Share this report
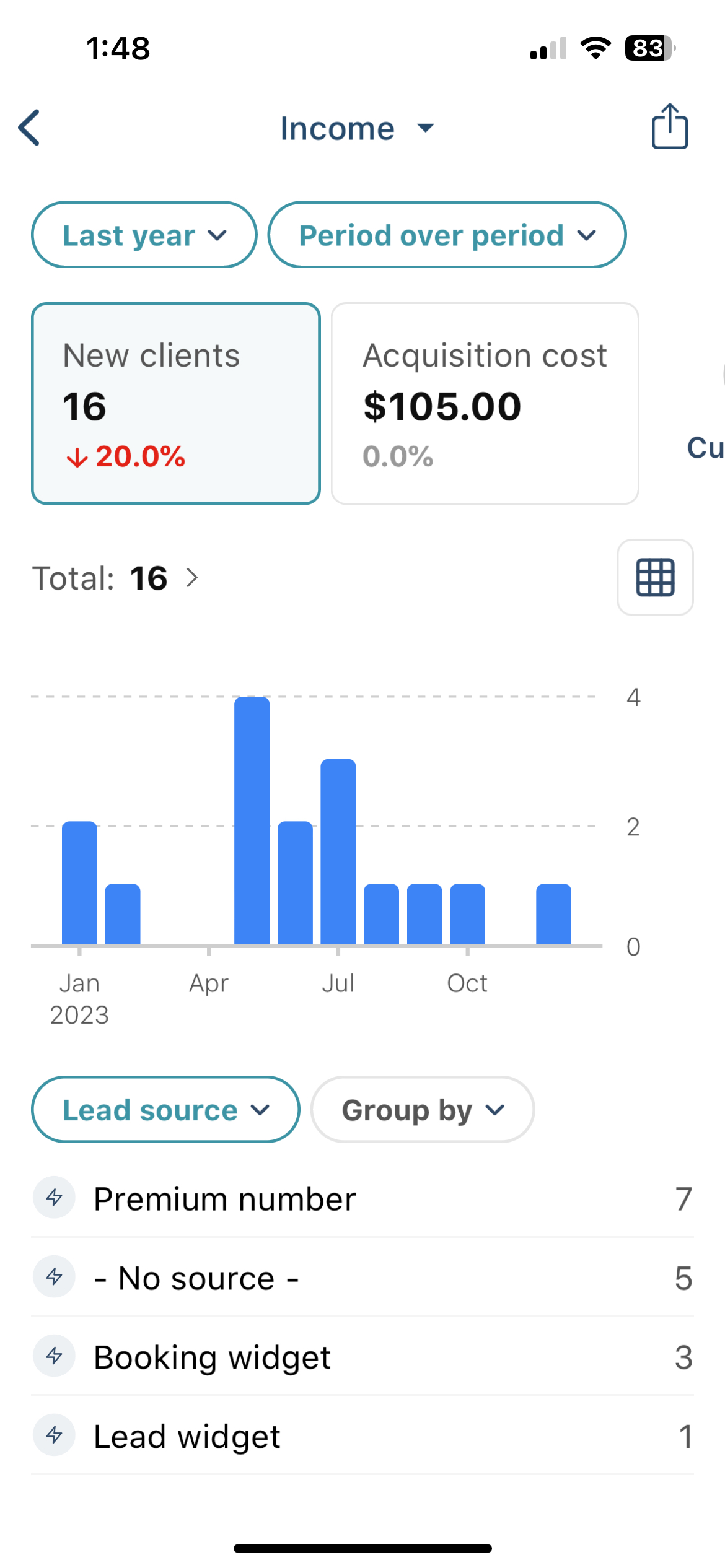The height and width of the screenshot is (1568, 725). click(x=670, y=126)
